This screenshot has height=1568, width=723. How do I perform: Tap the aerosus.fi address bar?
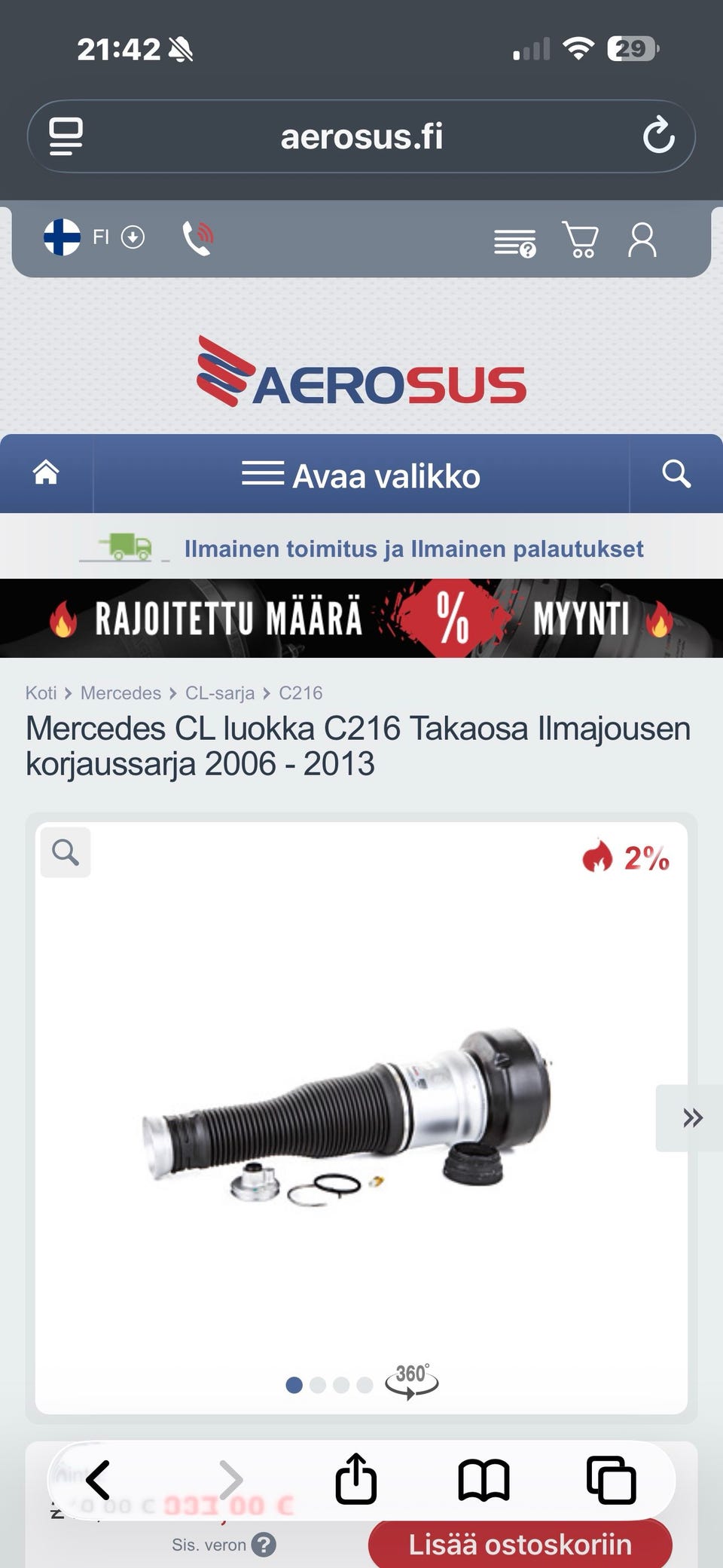(361, 136)
